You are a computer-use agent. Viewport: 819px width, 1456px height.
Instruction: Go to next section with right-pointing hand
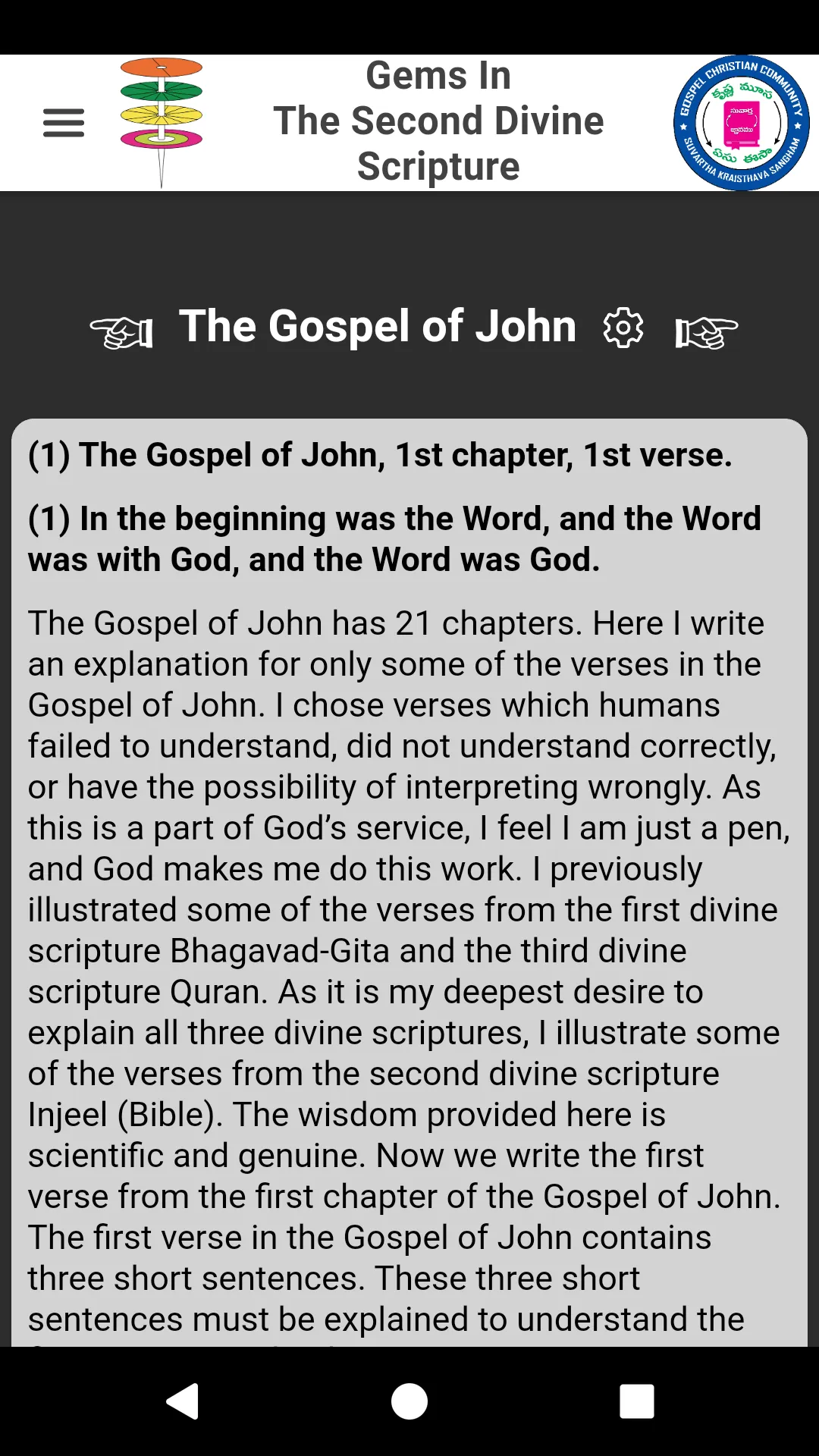[x=707, y=332]
